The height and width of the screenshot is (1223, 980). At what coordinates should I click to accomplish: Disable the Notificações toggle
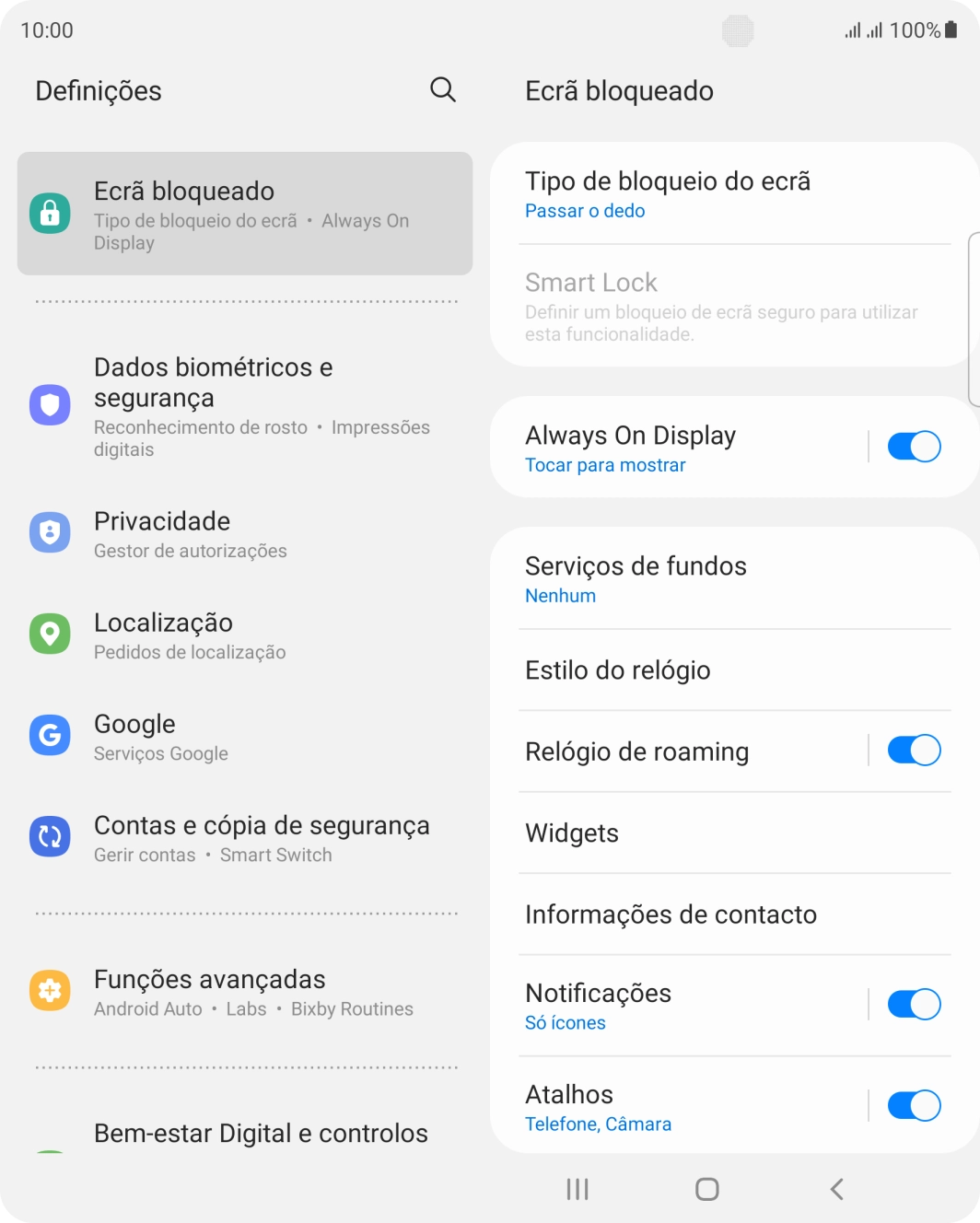pos(913,1004)
